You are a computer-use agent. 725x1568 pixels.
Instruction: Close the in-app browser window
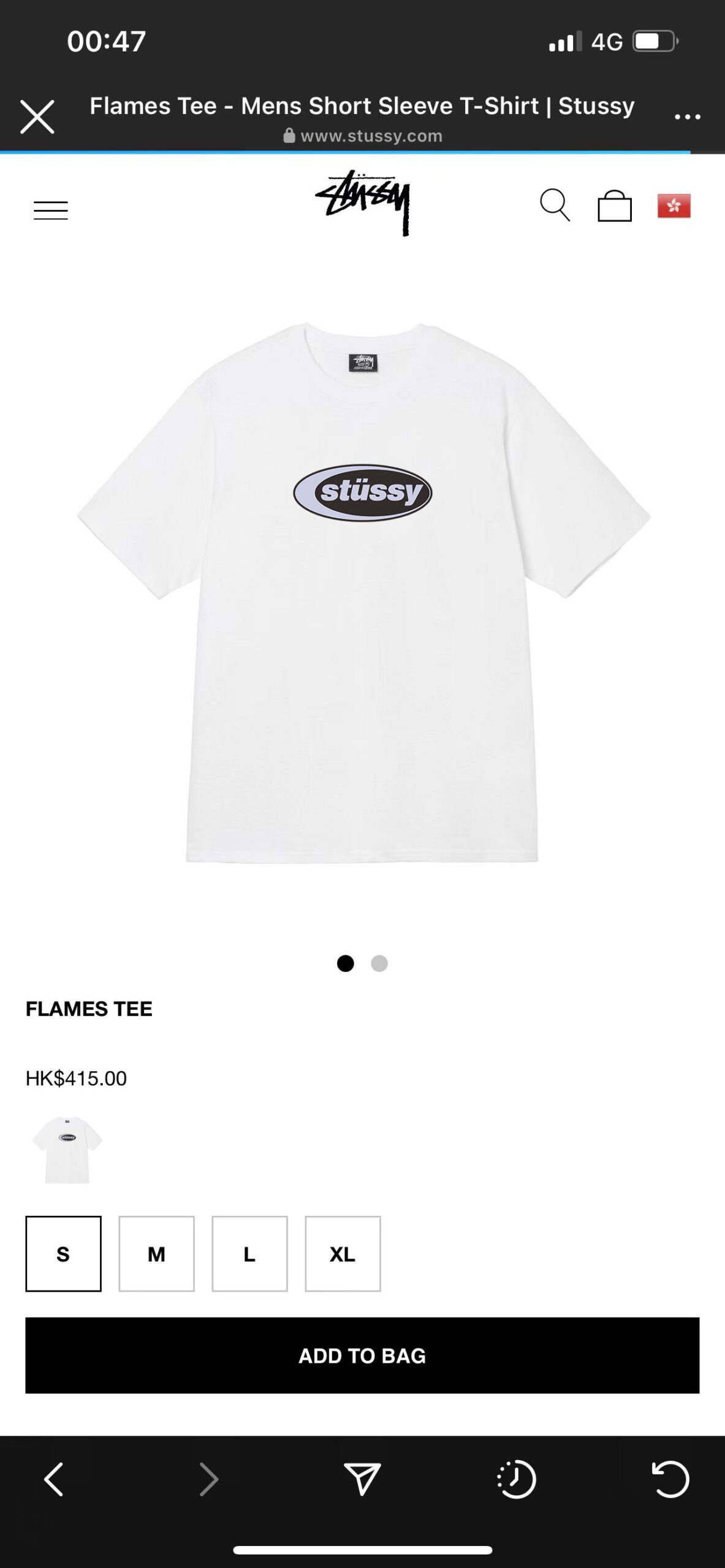(x=37, y=116)
